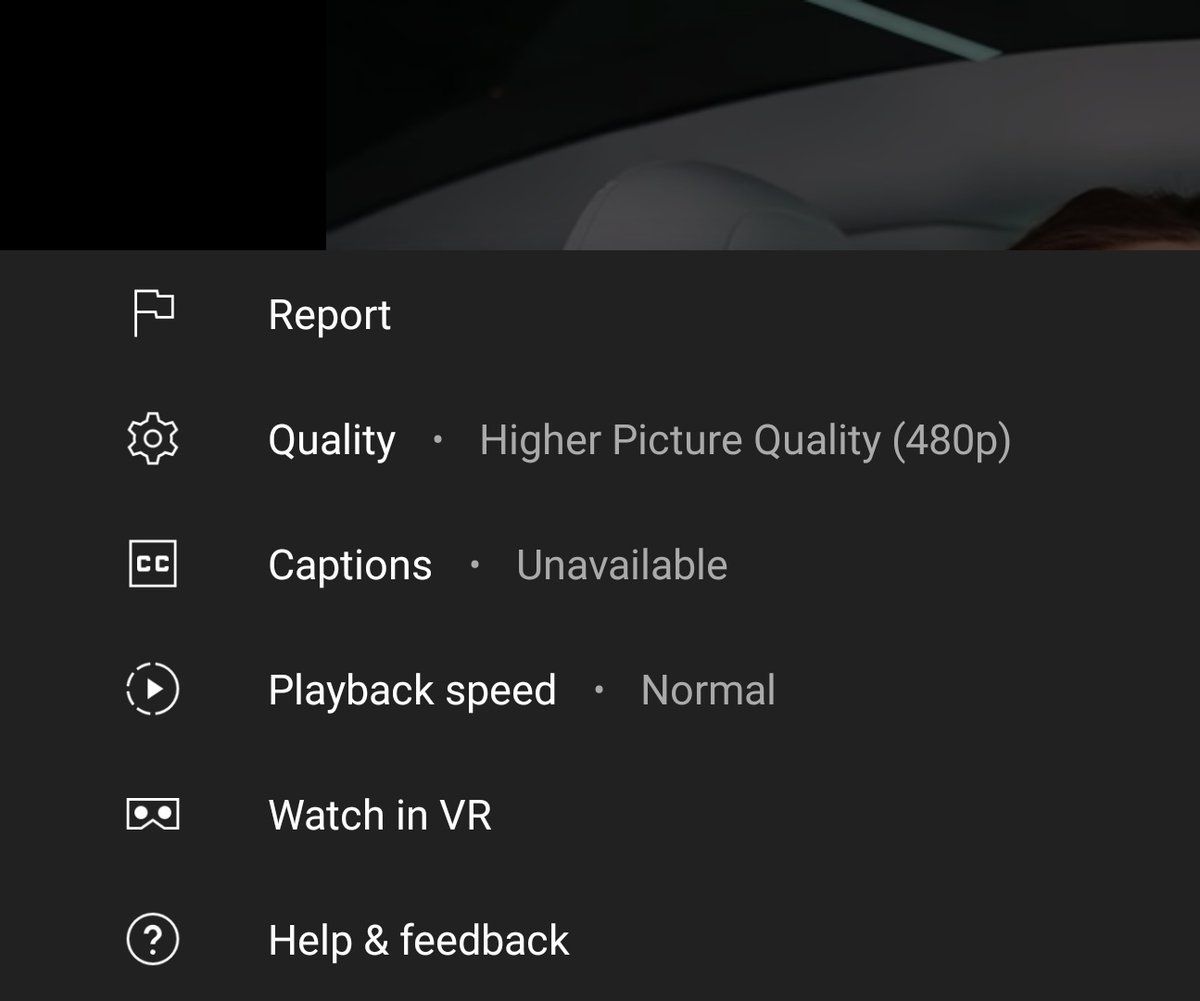Select Report from the menu
Screen dimensions: 1200x1001
(x=329, y=315)
